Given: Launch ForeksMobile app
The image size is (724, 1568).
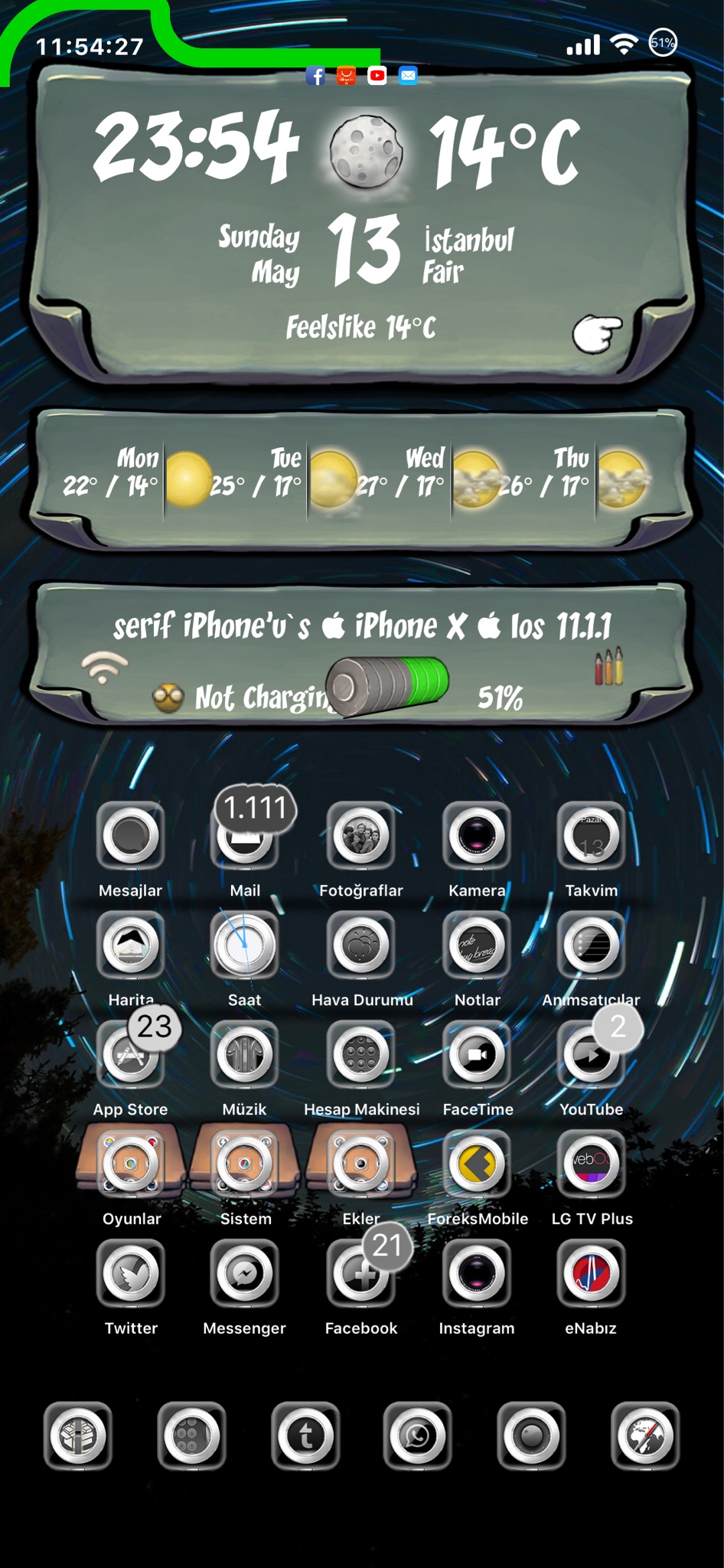Looking at the screenshot, I should (477, 1165).
